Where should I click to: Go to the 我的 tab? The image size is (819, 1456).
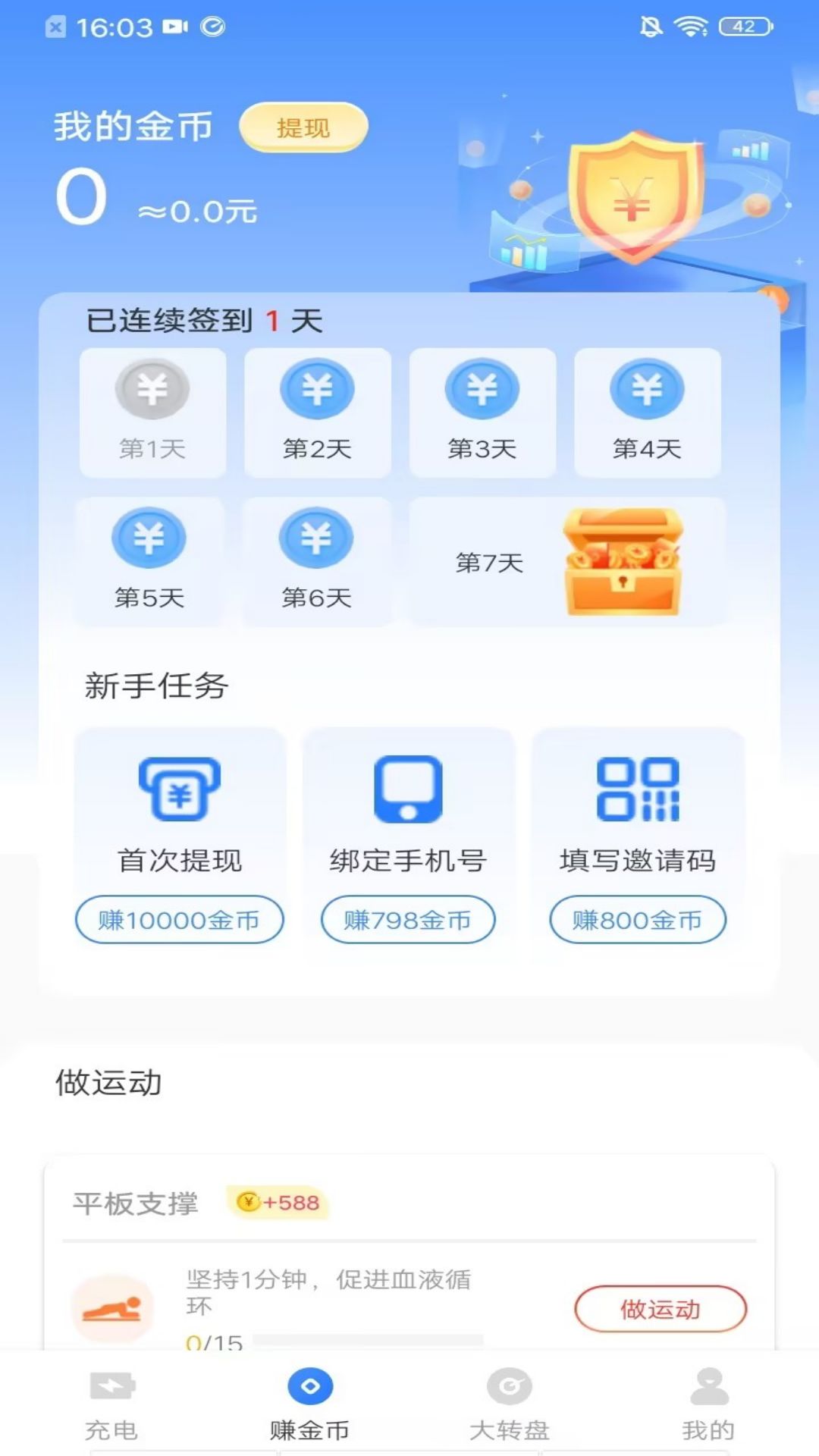[709, 1404]
